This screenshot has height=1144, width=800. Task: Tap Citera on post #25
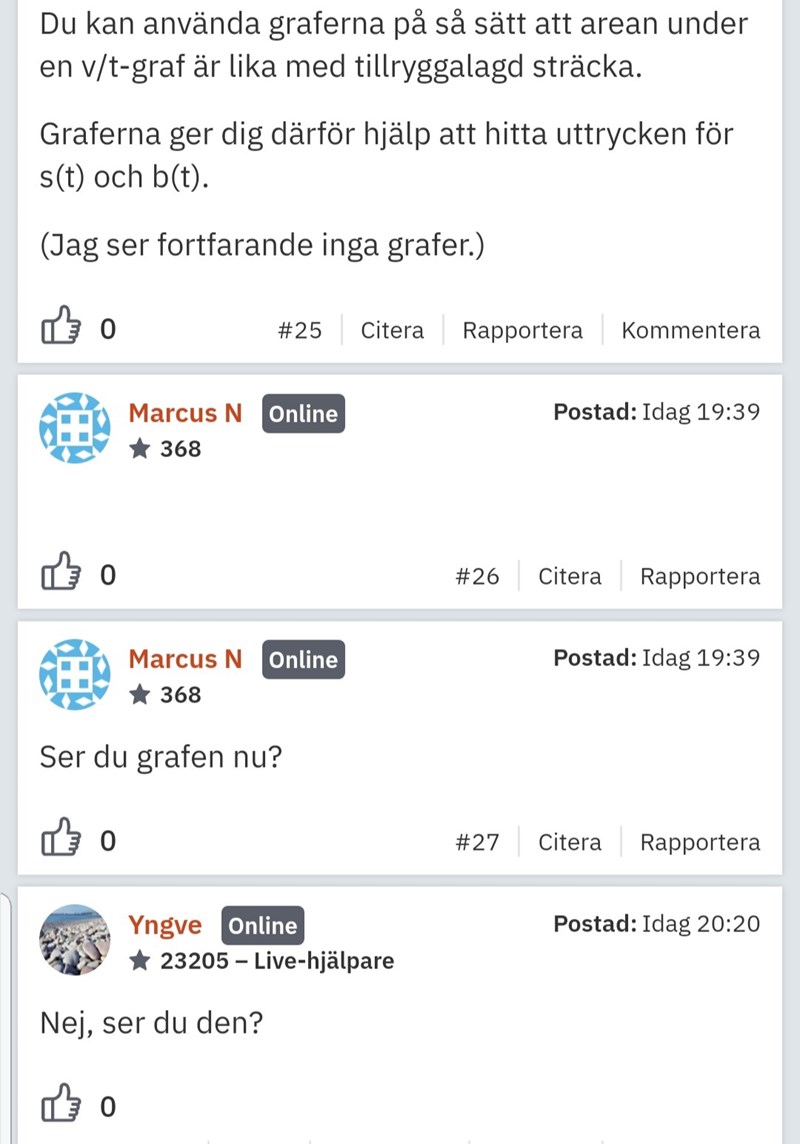pos(392,331)
